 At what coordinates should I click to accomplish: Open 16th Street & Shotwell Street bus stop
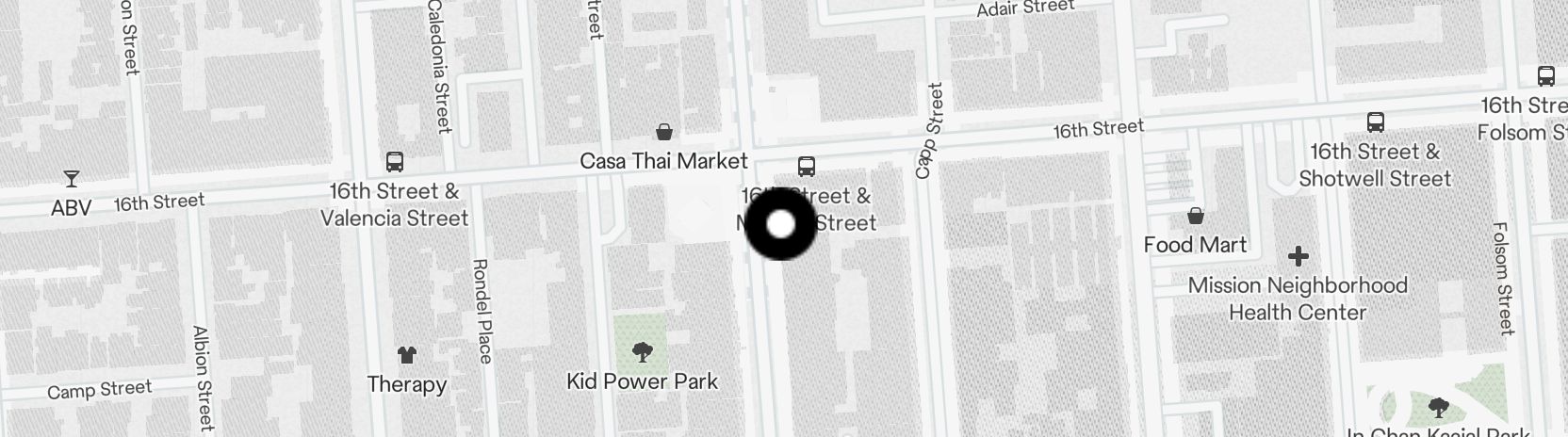[x=1375, y=122]
